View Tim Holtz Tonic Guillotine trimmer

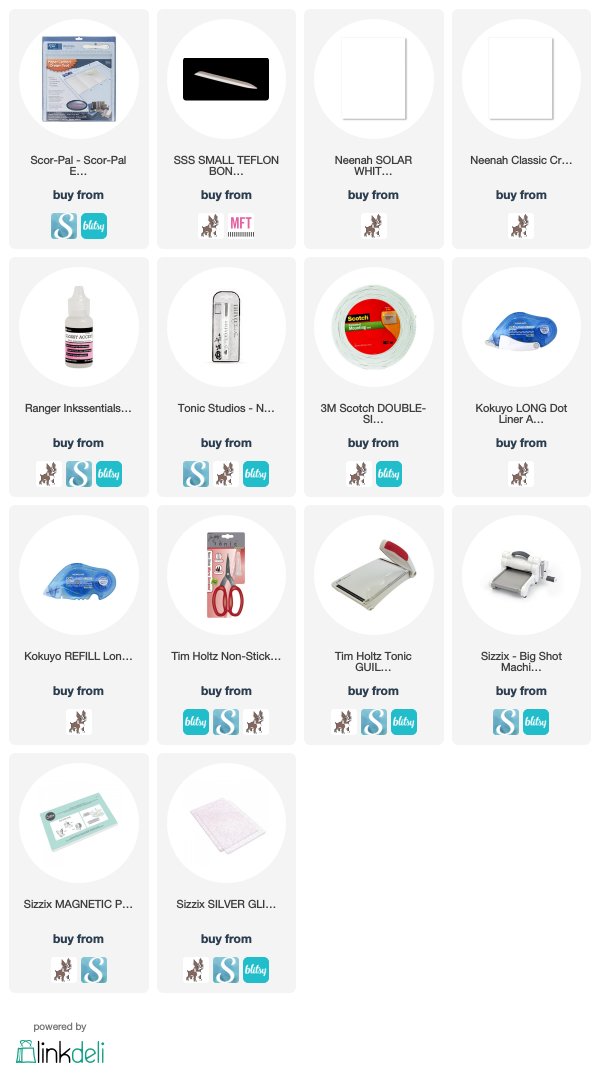click(374, 576)
